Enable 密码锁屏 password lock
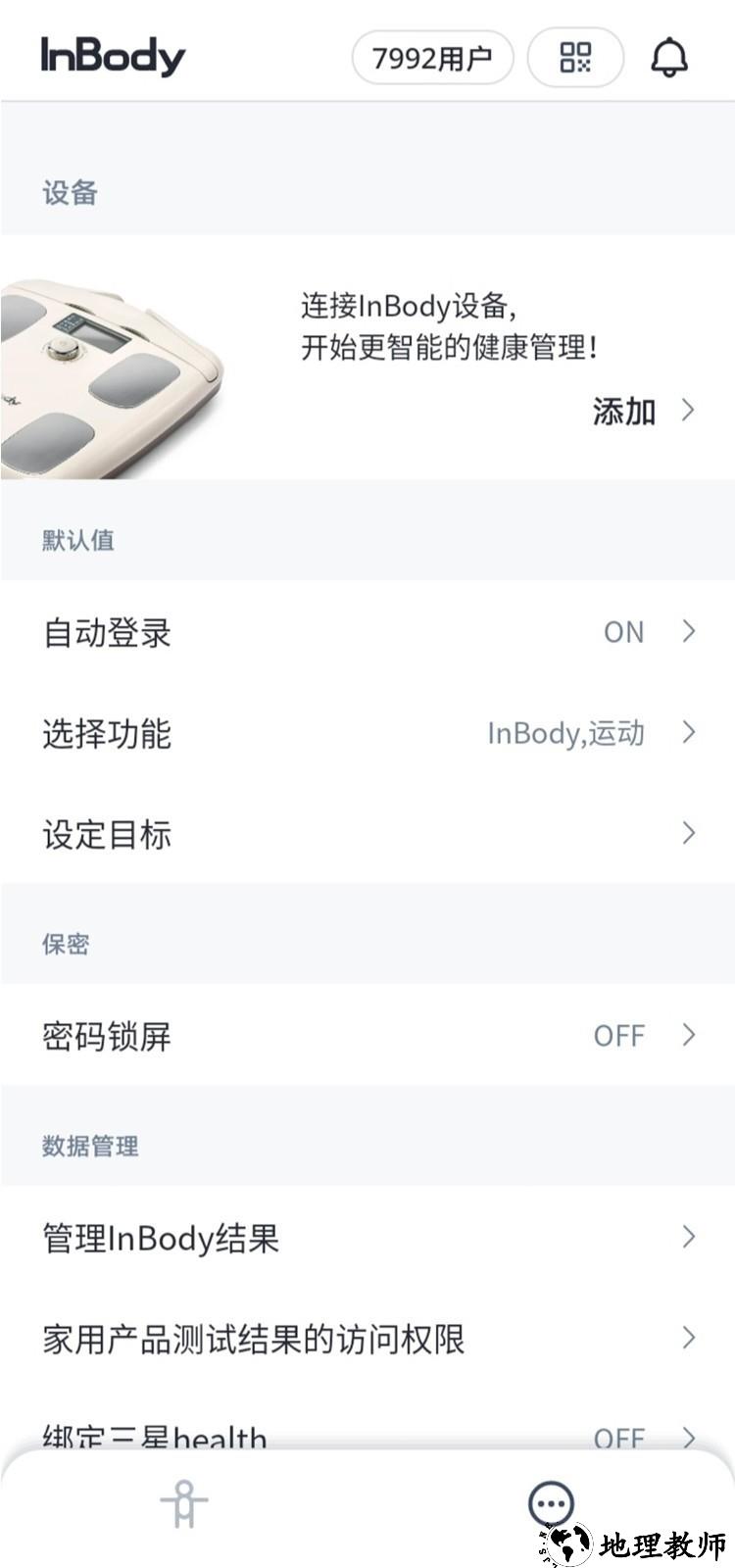 pyautogui.click(x=367, y=1036)
